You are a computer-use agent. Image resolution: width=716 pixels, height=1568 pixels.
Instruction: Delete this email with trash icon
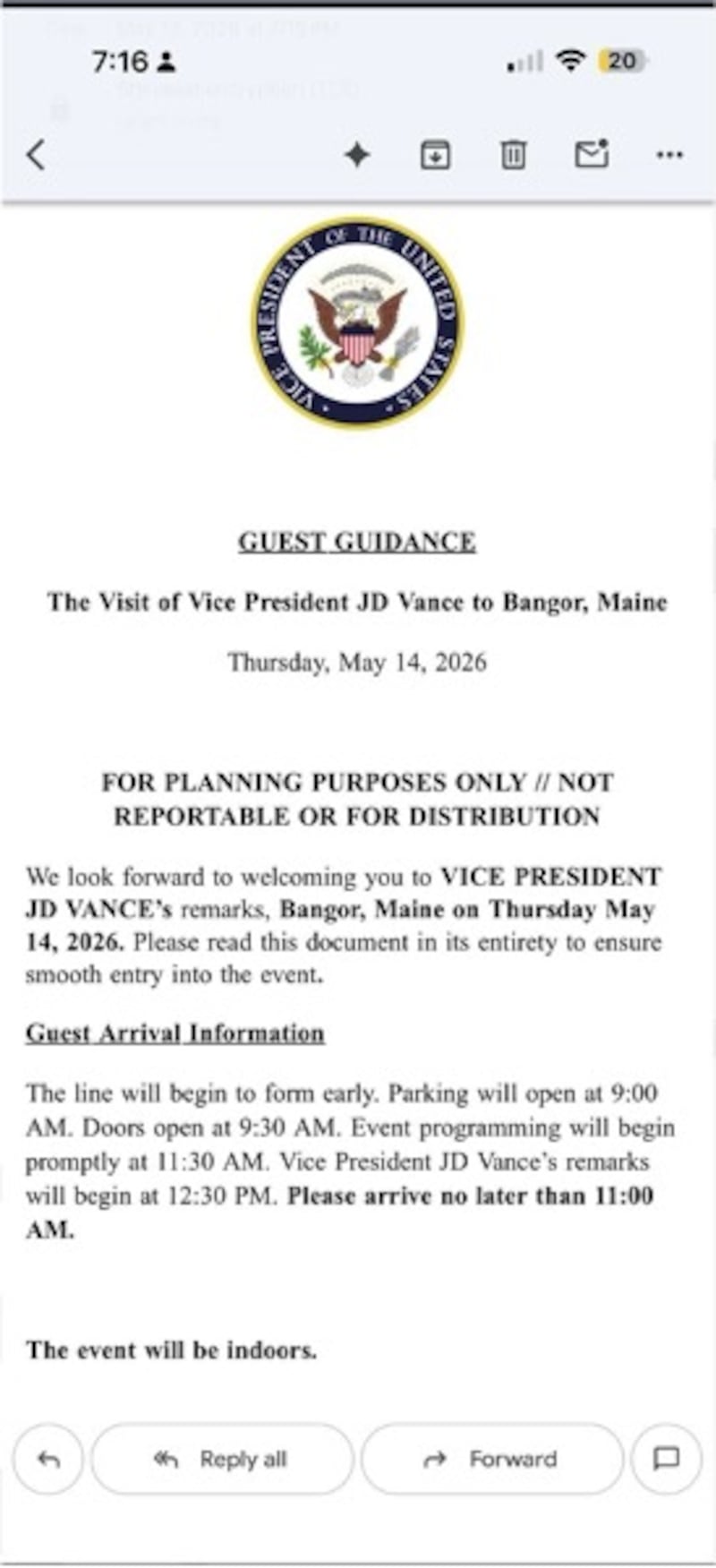click(x=513, y=155)
